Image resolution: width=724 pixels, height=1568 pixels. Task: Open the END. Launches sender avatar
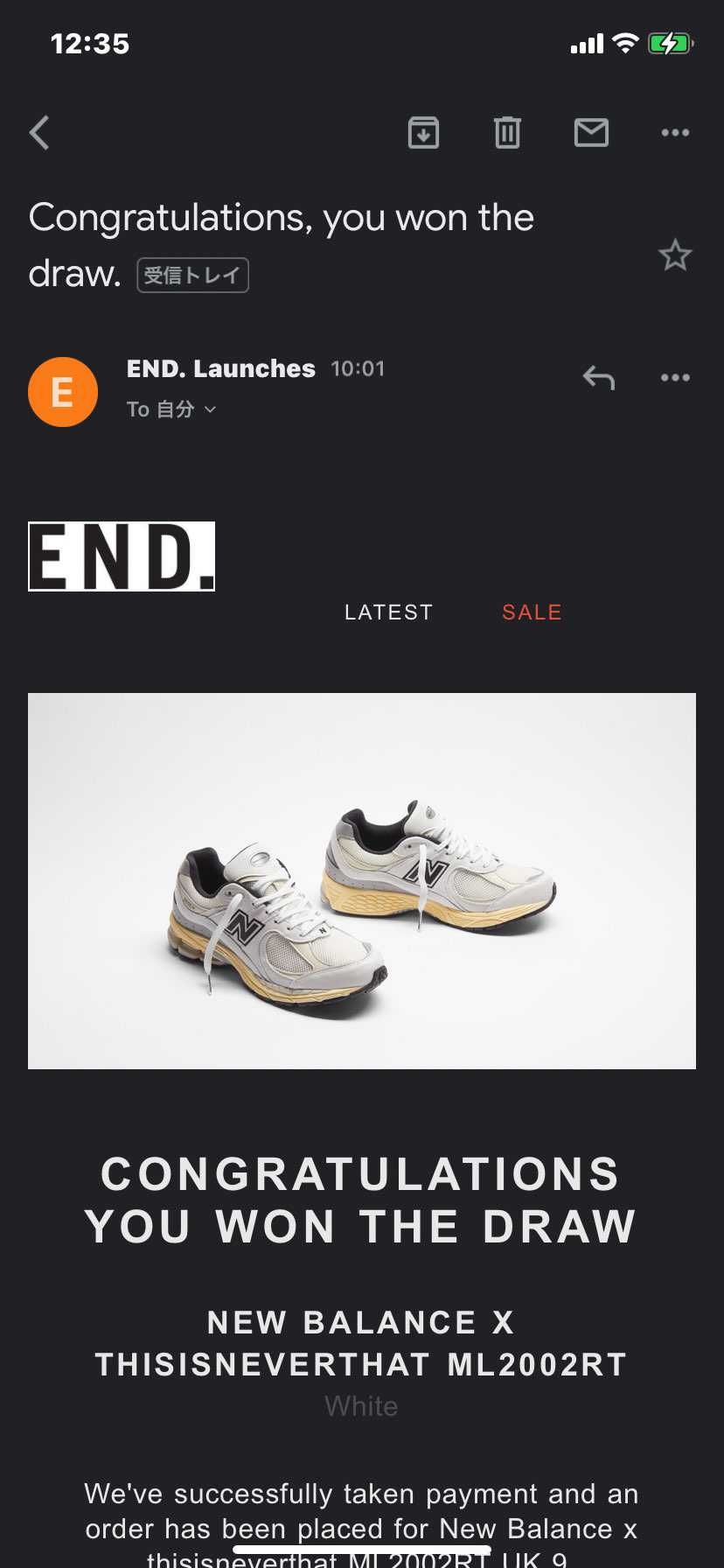pos(63,392)
